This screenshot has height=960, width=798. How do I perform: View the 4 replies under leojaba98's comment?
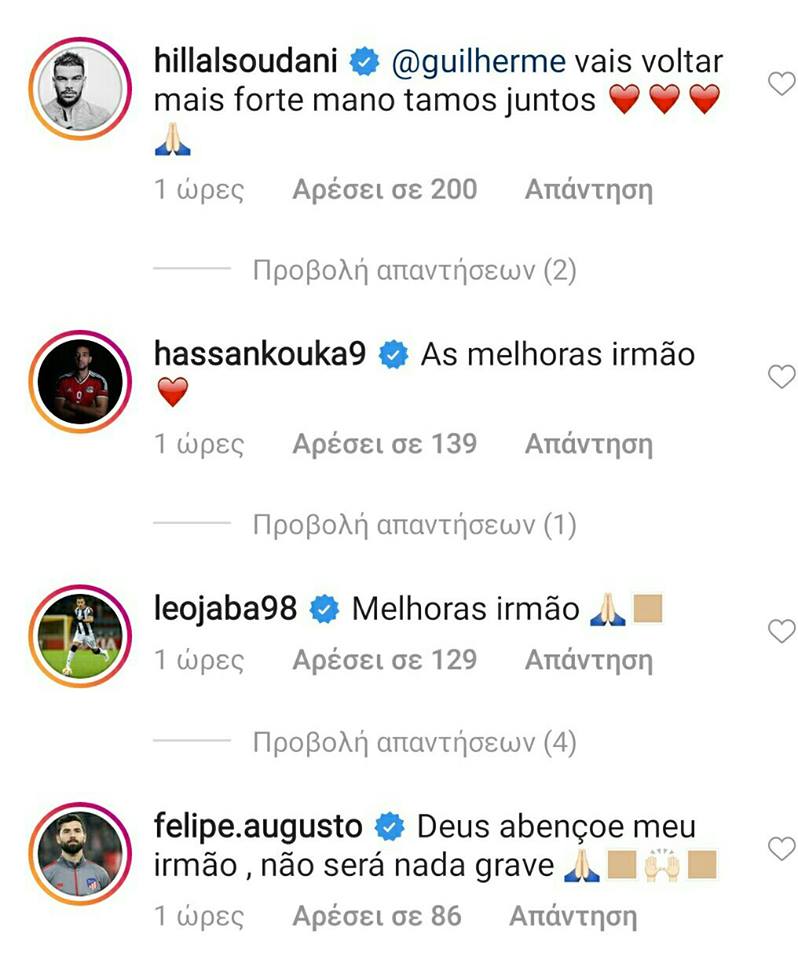[414, 743]
